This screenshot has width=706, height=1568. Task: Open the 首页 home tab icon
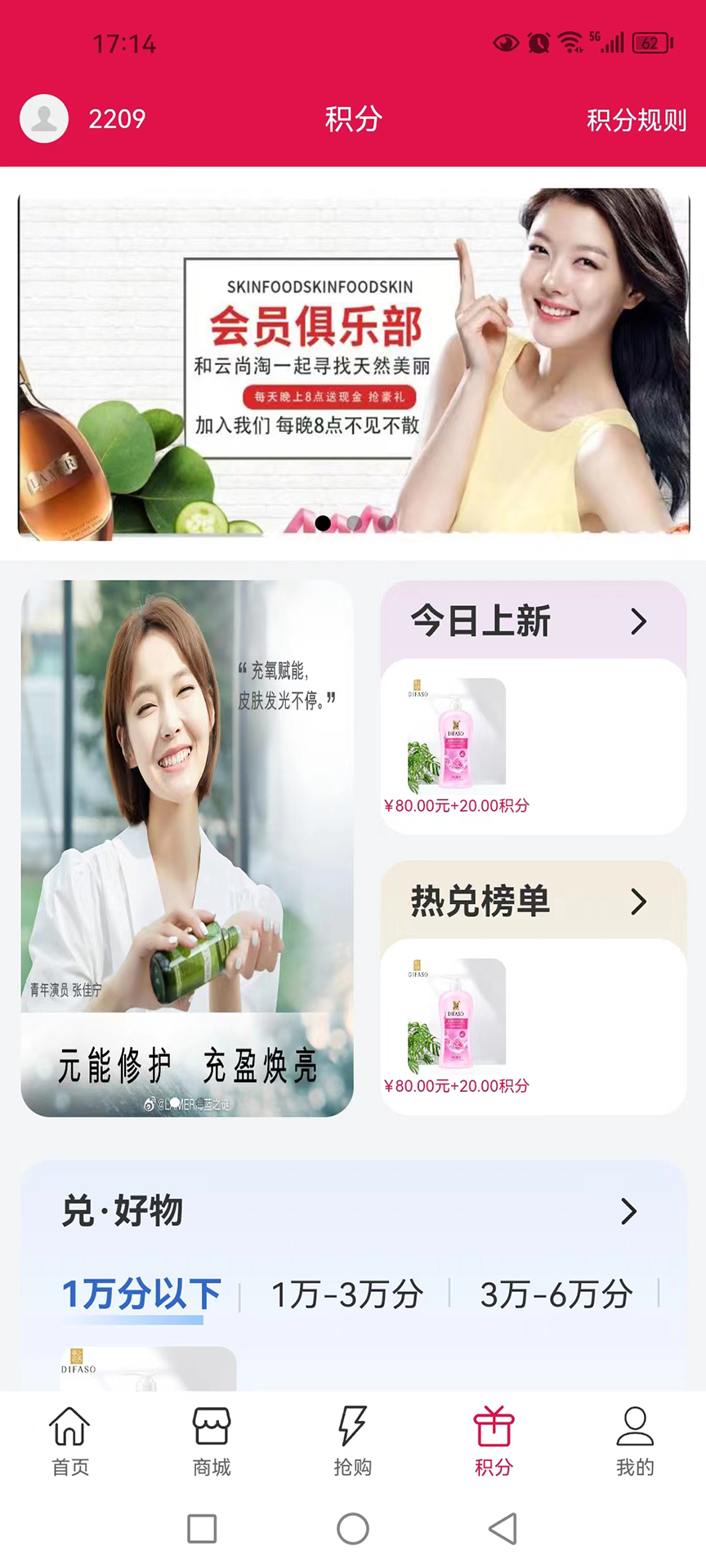[69, 1426]
